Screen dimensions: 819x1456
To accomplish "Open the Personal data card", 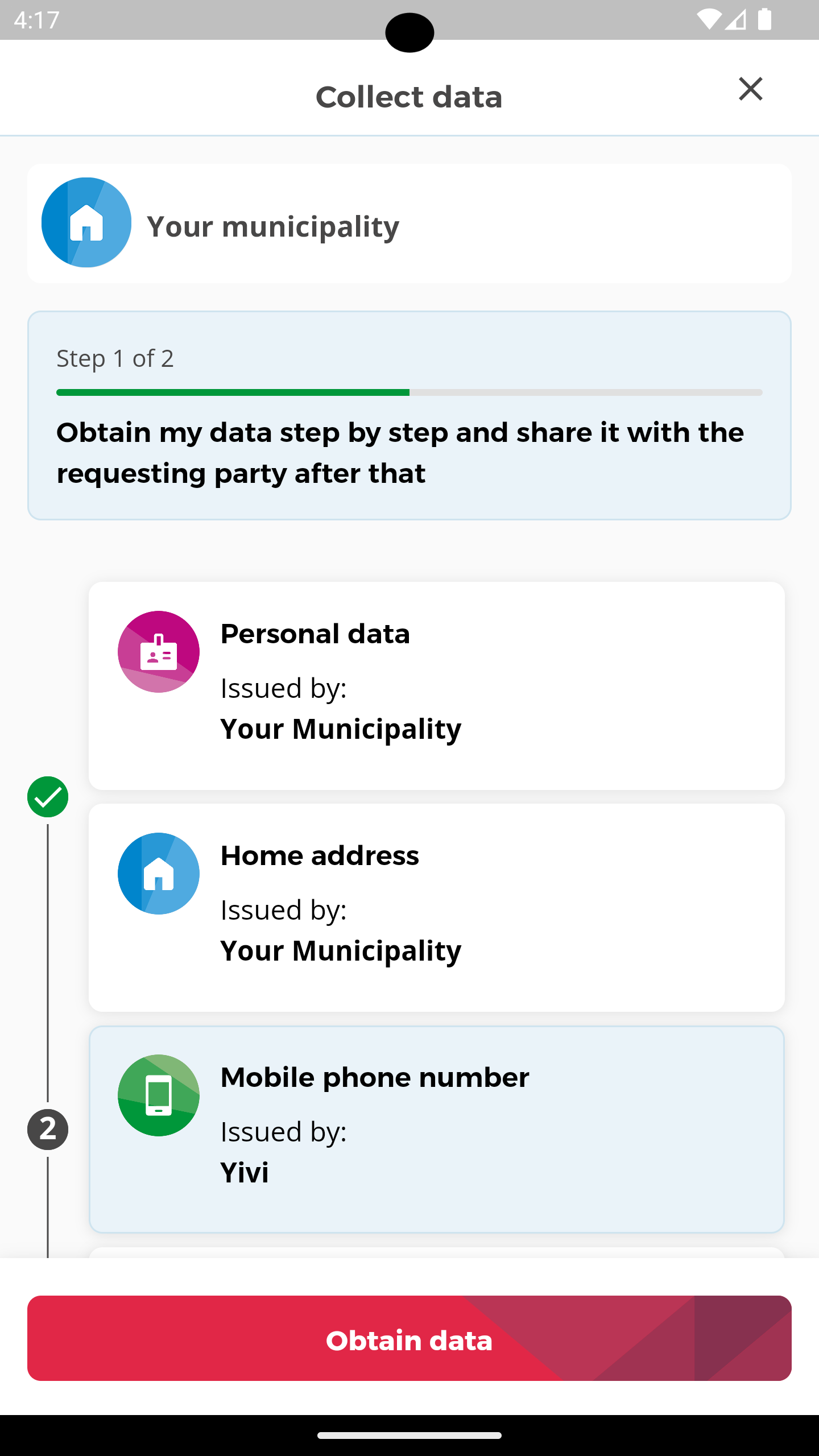I will (437, 685).
